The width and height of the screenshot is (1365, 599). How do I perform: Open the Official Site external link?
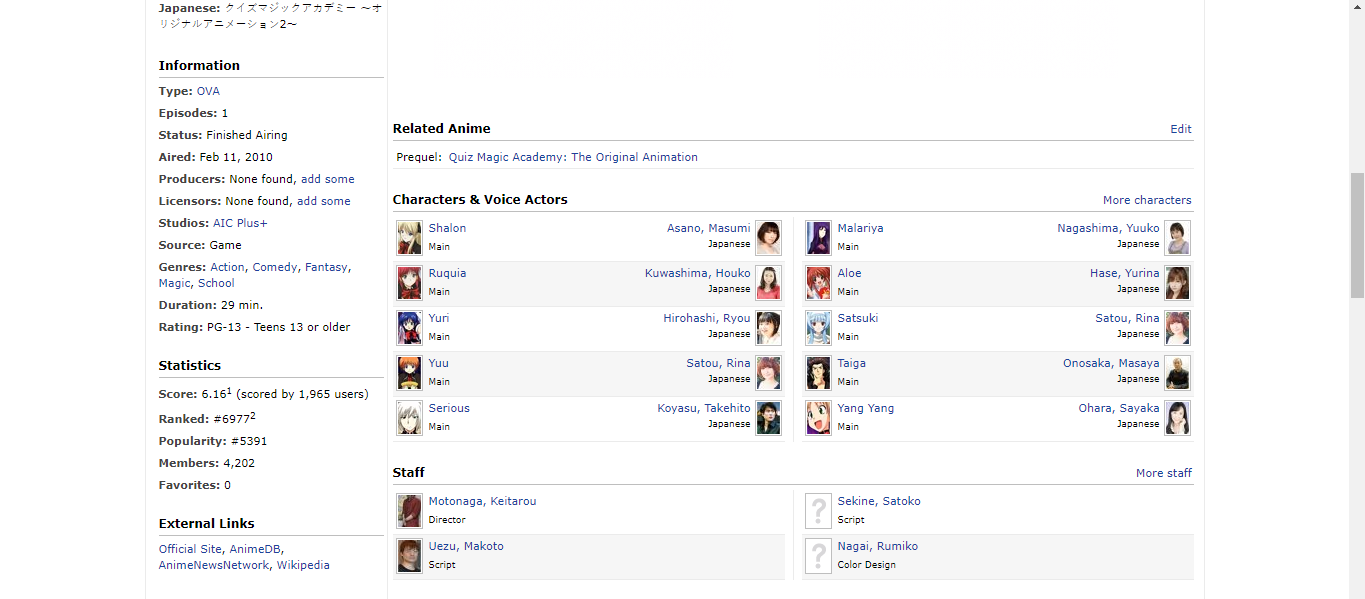coord(190,549)
